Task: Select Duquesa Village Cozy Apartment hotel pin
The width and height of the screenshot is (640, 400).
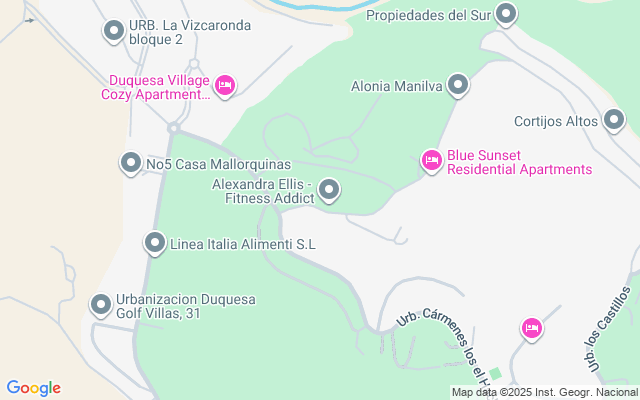Action: [225, 87]
